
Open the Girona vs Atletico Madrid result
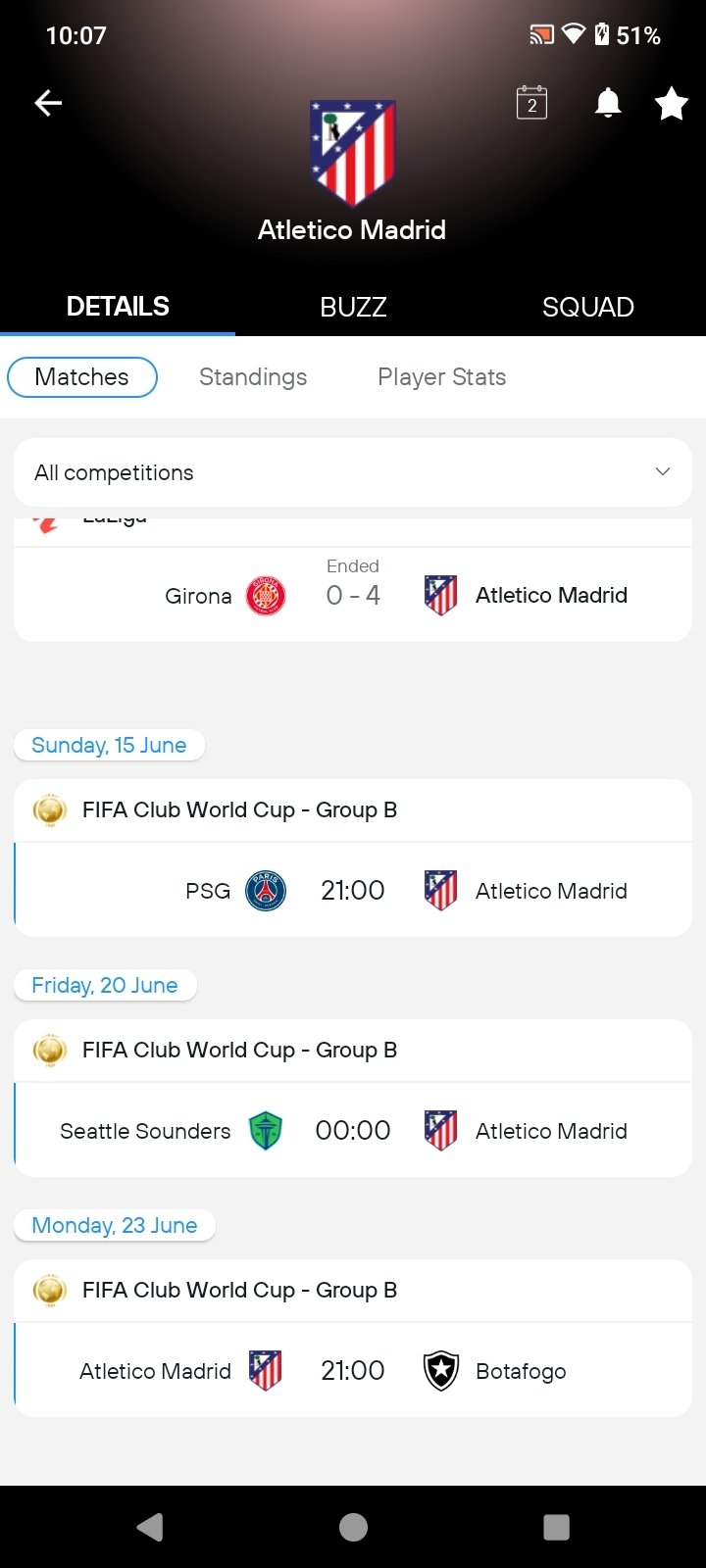click(x=353, y=595)
